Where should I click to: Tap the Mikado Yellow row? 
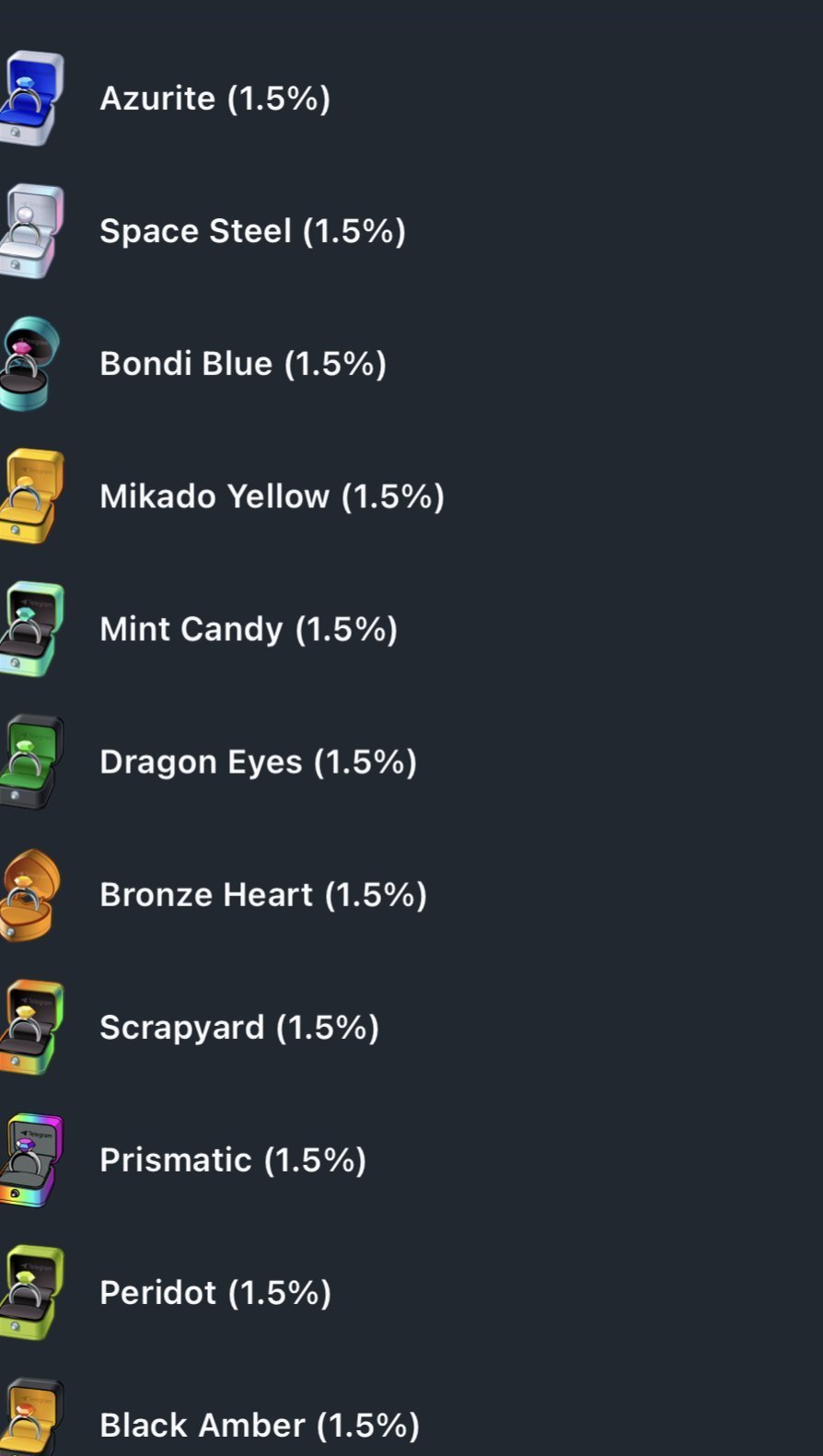pos(411,496)
